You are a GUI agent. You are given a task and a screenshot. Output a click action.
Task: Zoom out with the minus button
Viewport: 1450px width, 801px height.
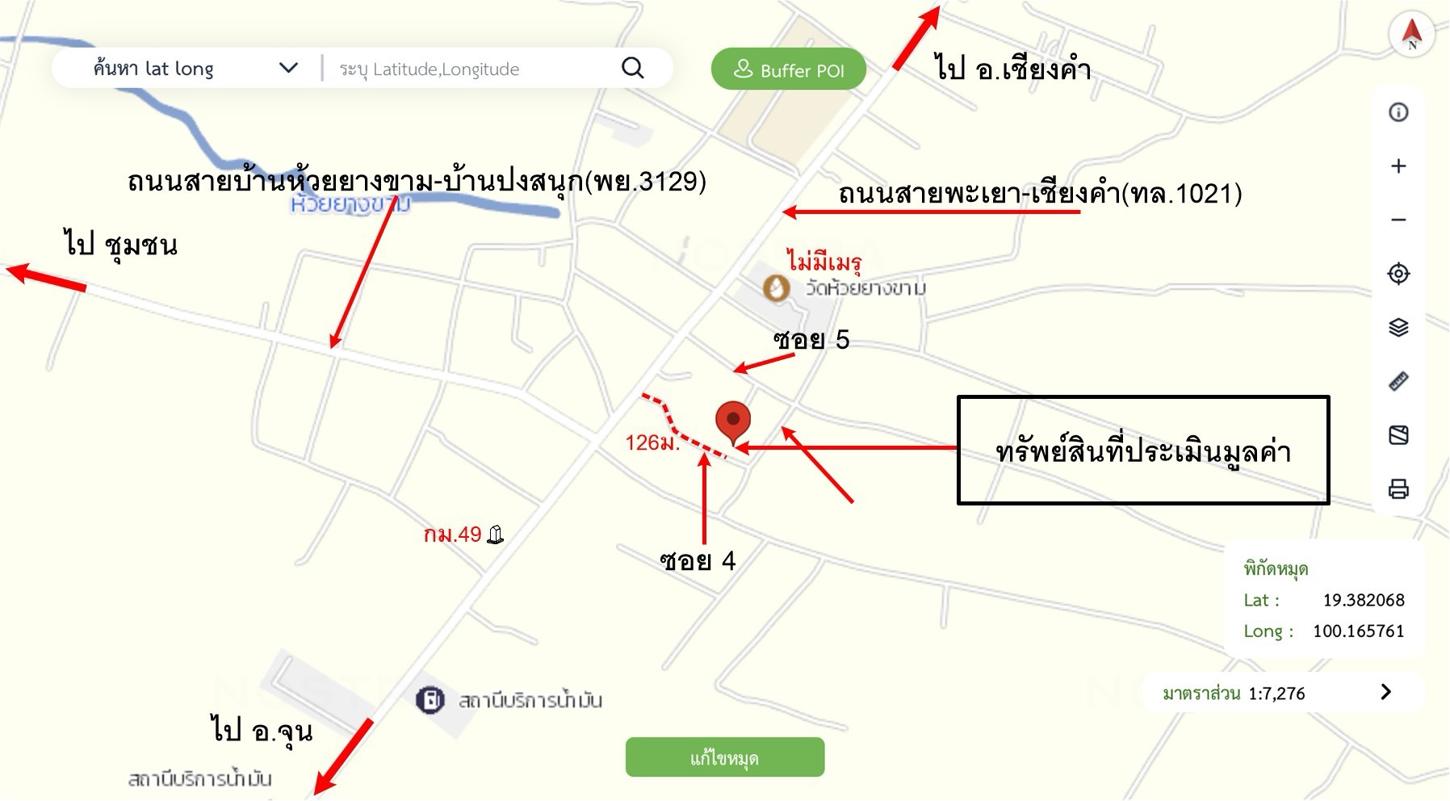click(x=1398, y=220)
